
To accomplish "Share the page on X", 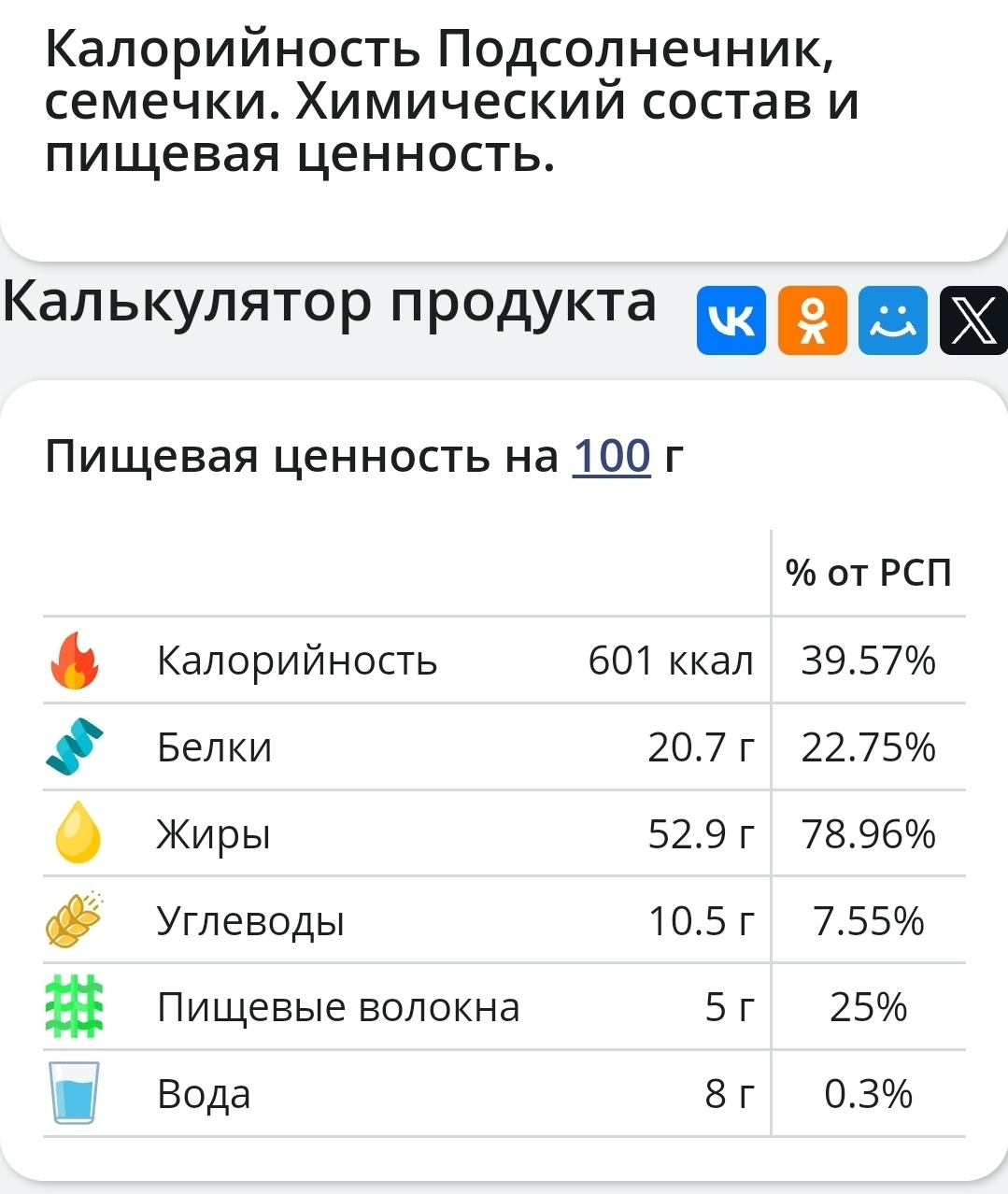I will 973,320.
